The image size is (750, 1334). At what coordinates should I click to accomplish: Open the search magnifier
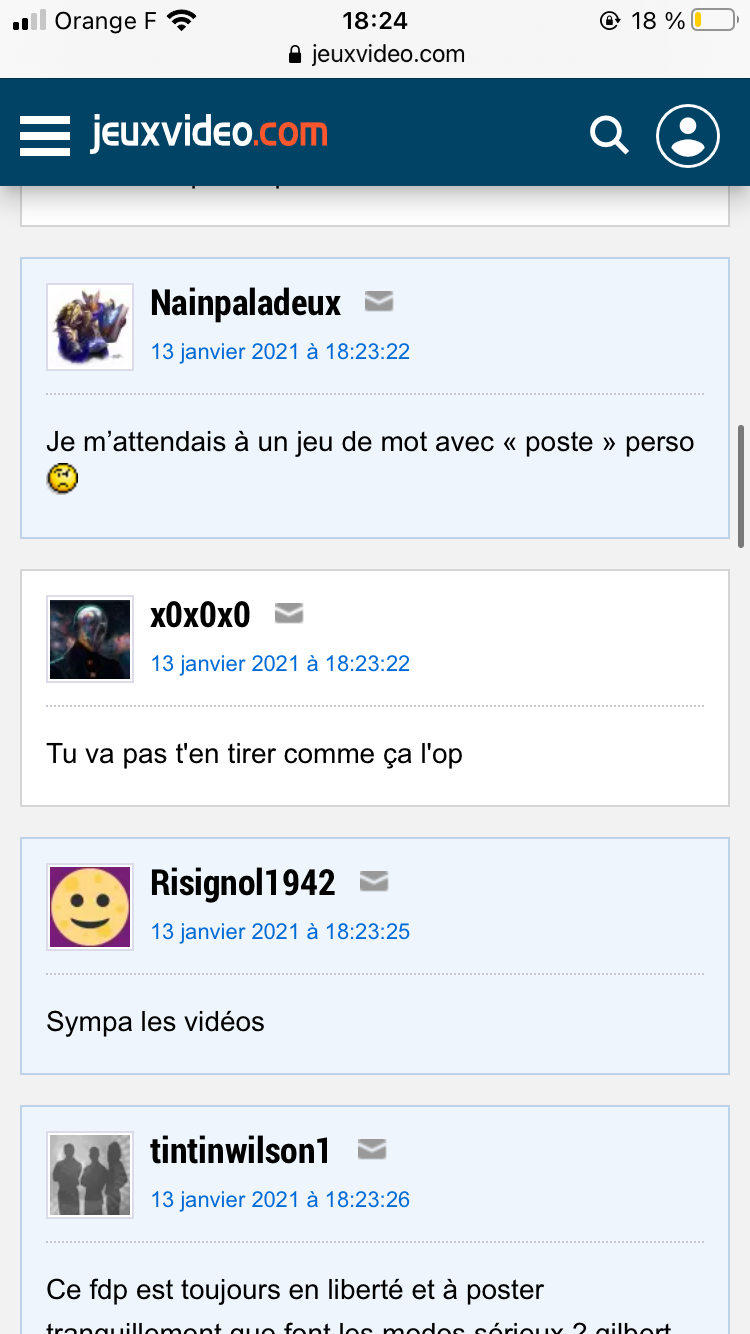[609, 134]
